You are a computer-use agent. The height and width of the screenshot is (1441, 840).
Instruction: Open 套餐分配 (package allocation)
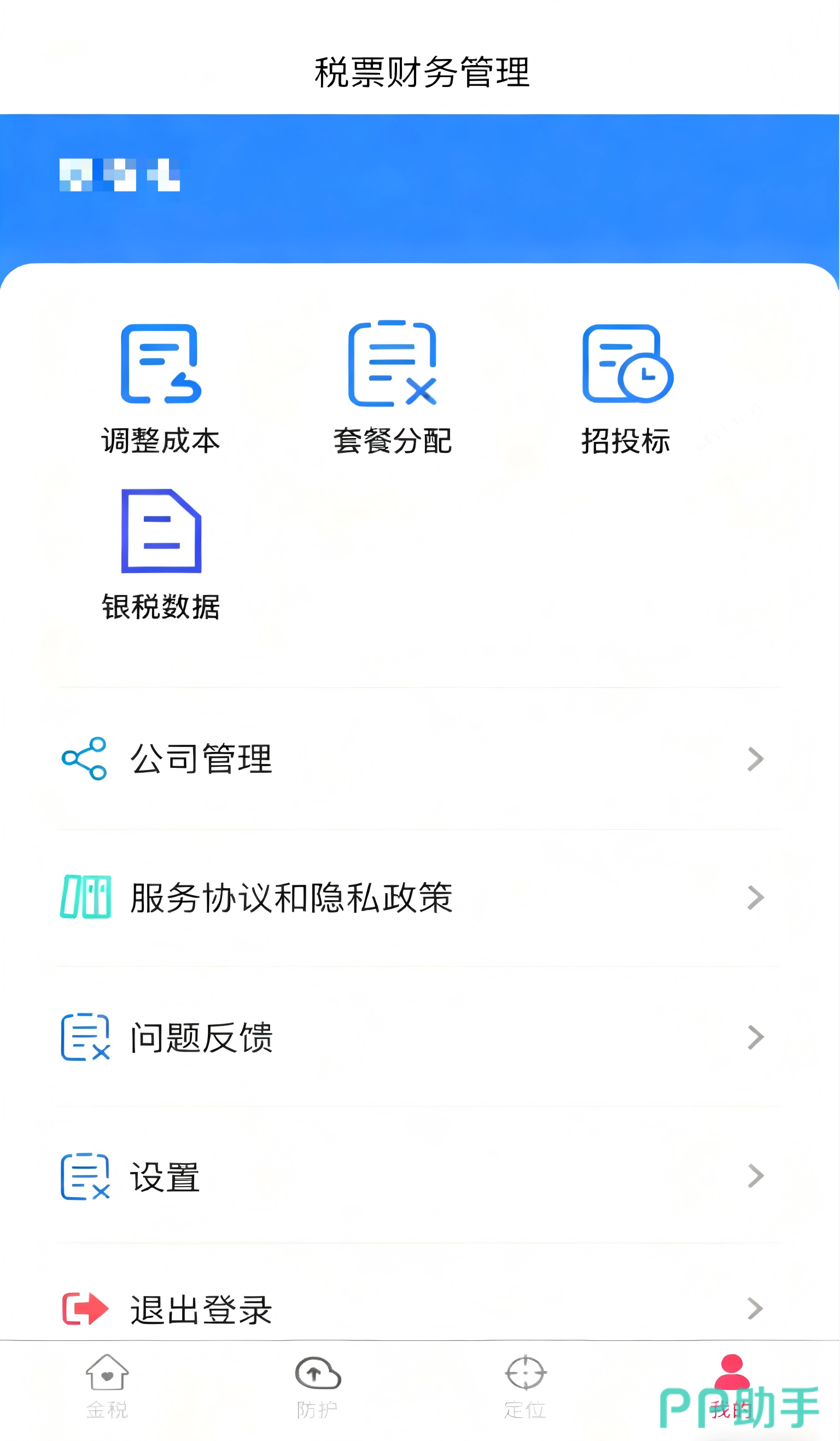pyautogui.click(x=392, y=388)
